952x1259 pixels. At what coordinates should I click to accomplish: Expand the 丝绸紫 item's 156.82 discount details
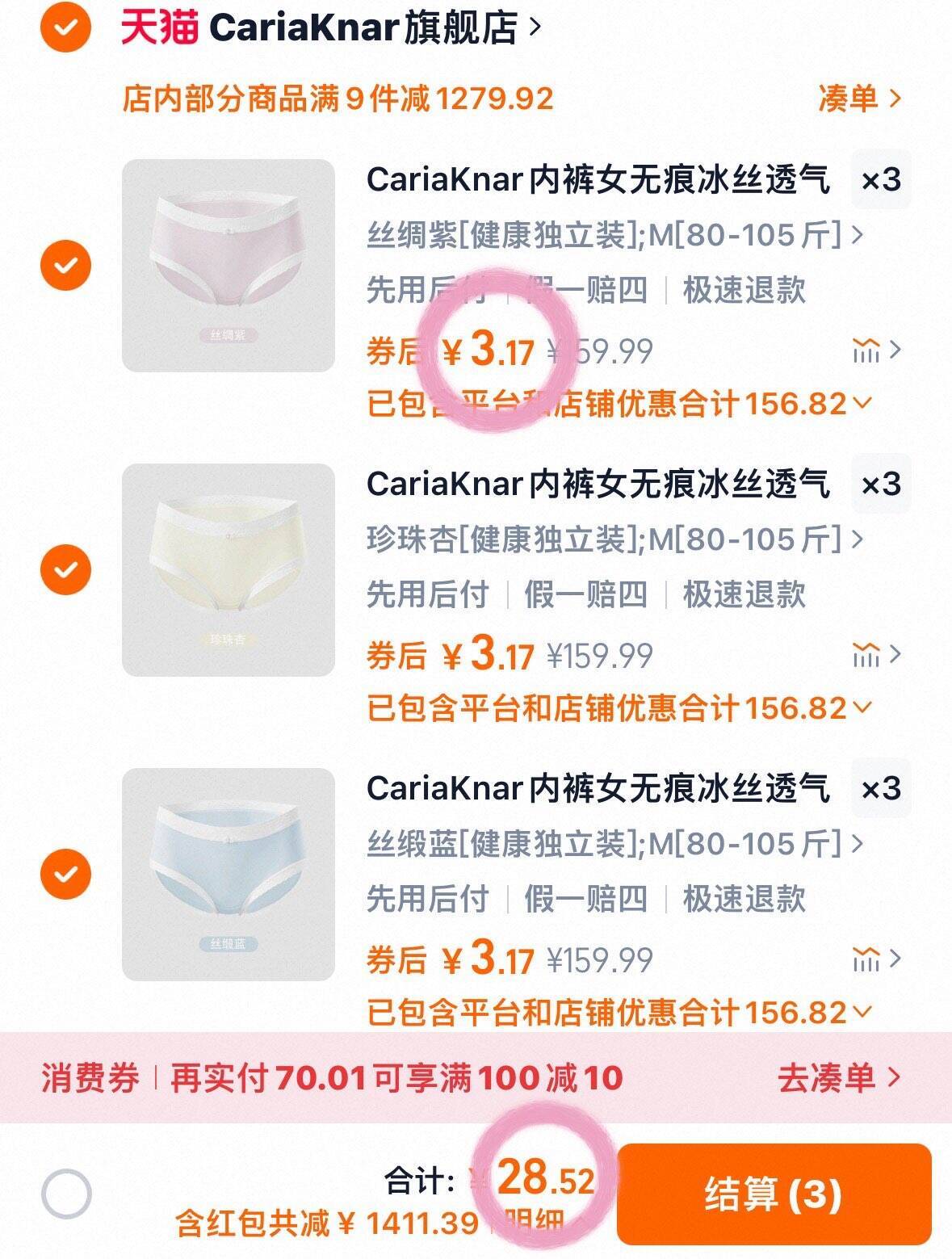coord(619,404)
